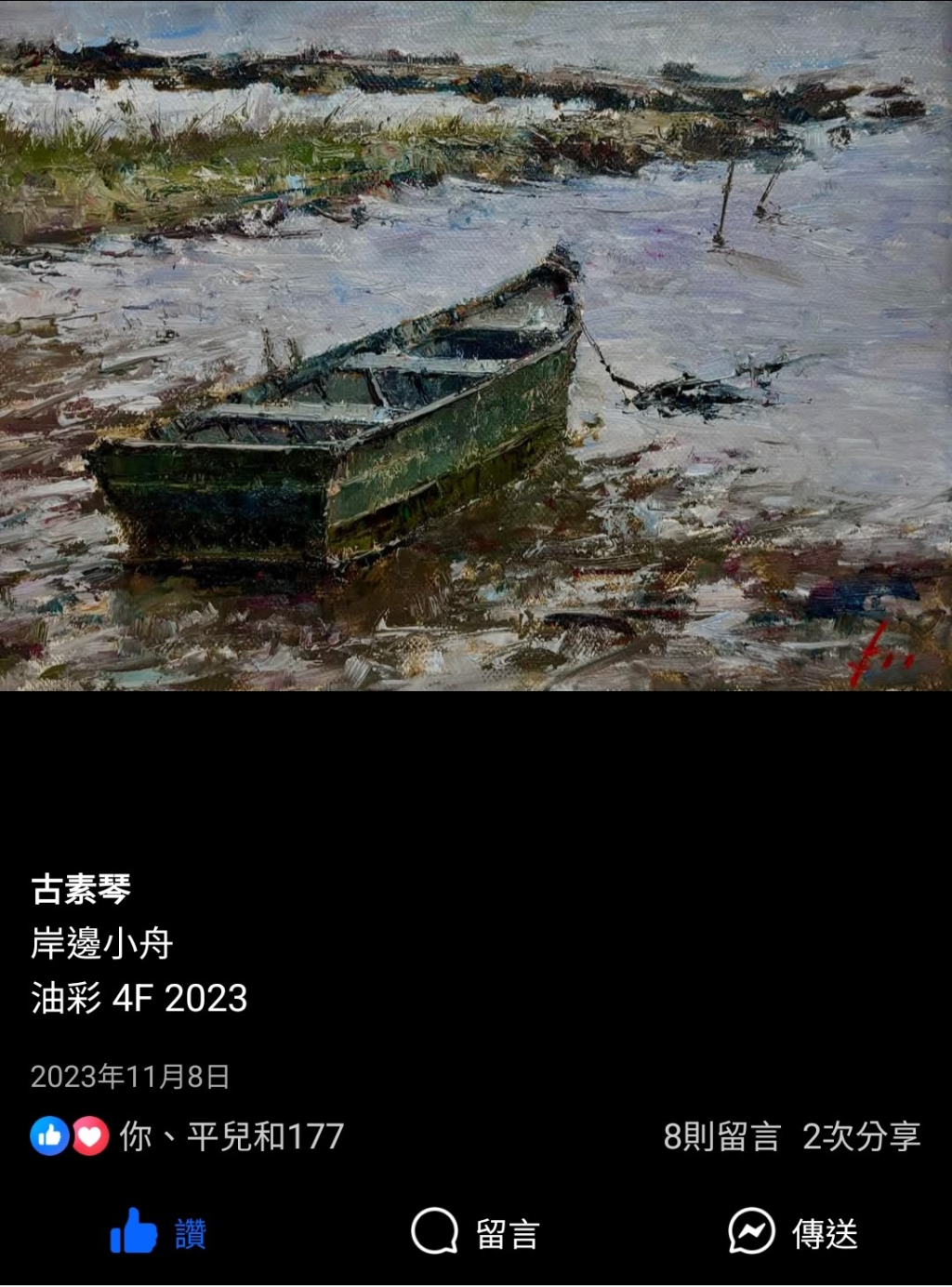The height and width of the screenshot is (1287, 952).
Task: Tap the boat painting photo
Action: [x=476, y=344]
